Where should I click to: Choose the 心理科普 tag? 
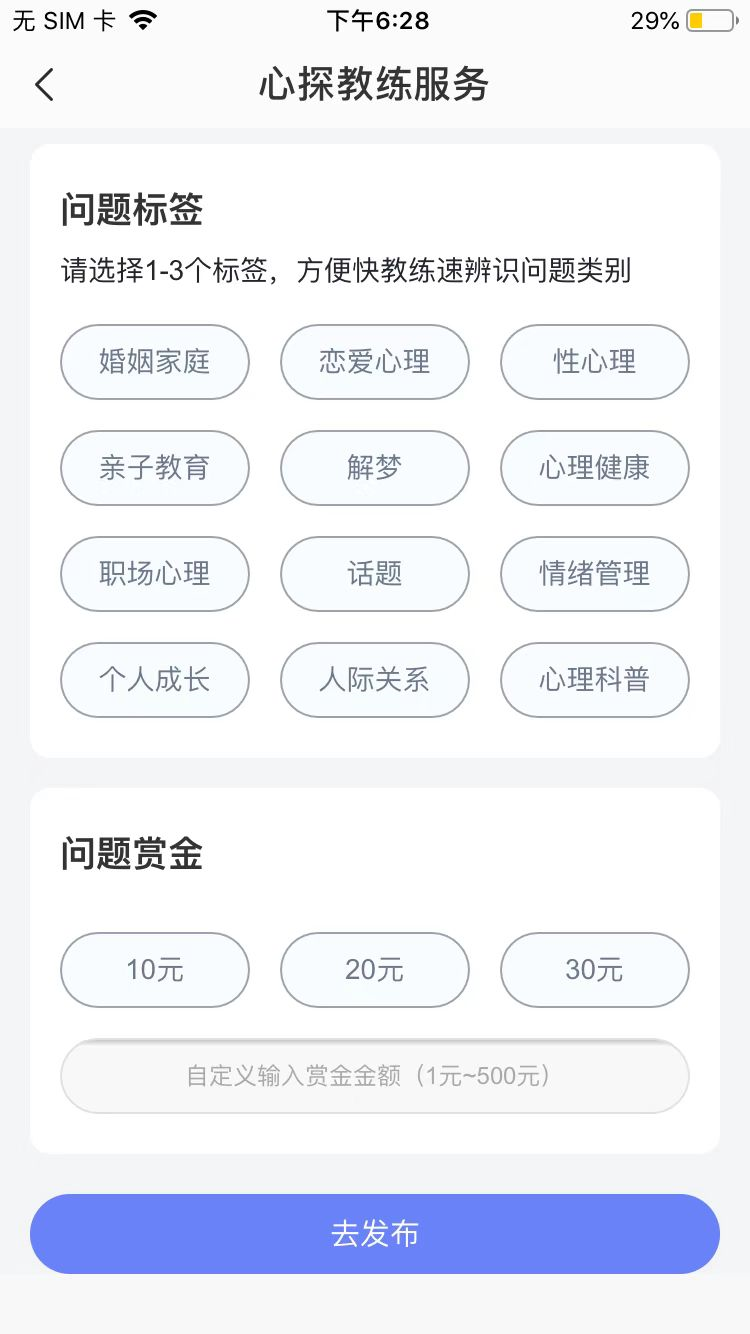595,680
